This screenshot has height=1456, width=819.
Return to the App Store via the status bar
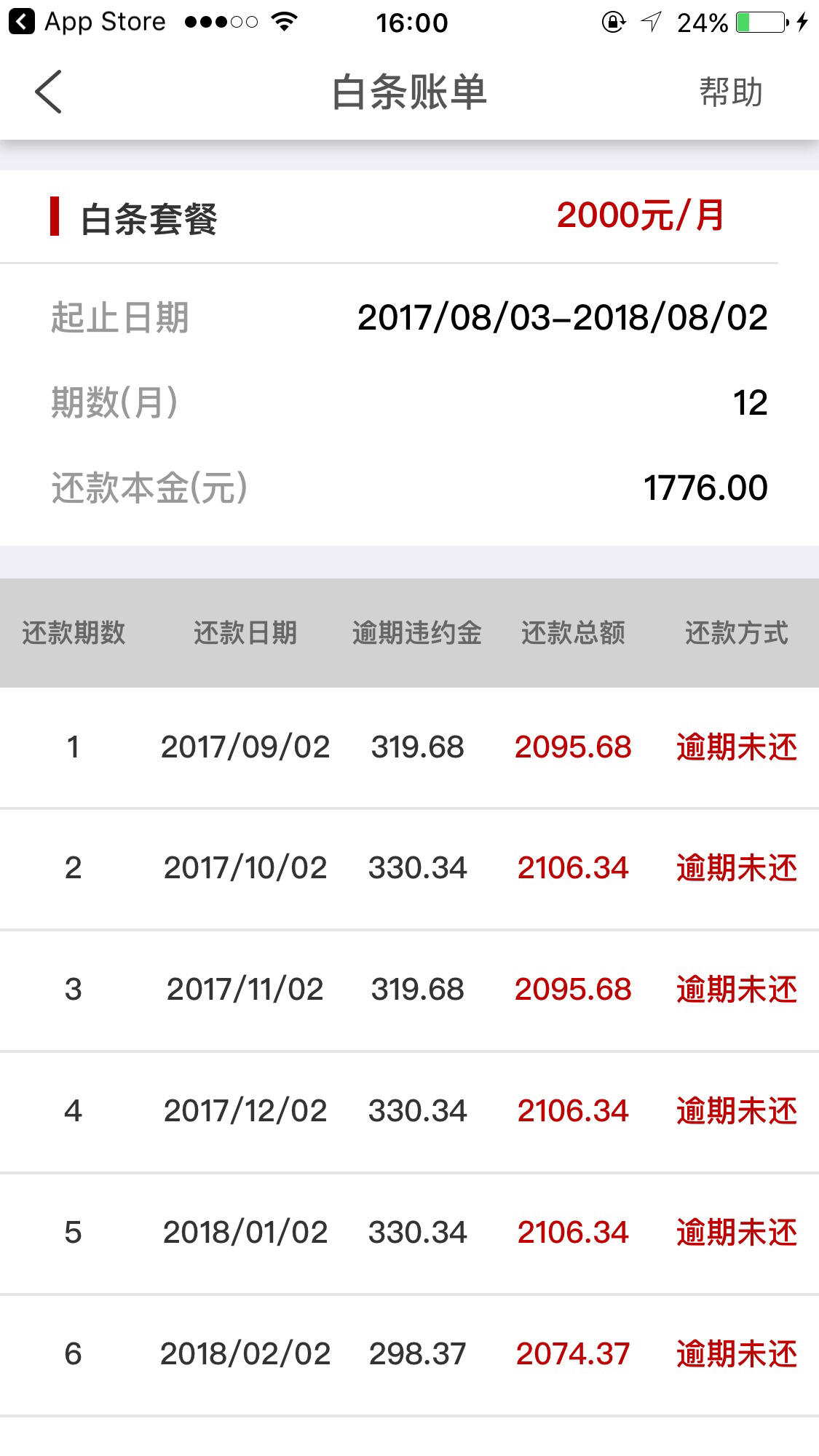point(87,22)
